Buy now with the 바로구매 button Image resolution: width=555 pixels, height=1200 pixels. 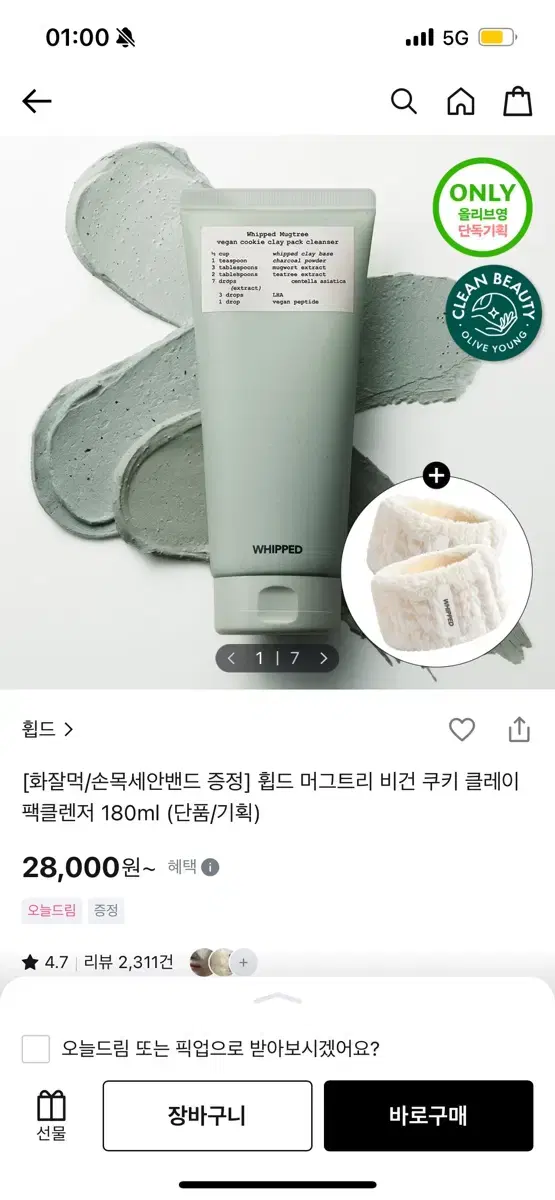428,1116
